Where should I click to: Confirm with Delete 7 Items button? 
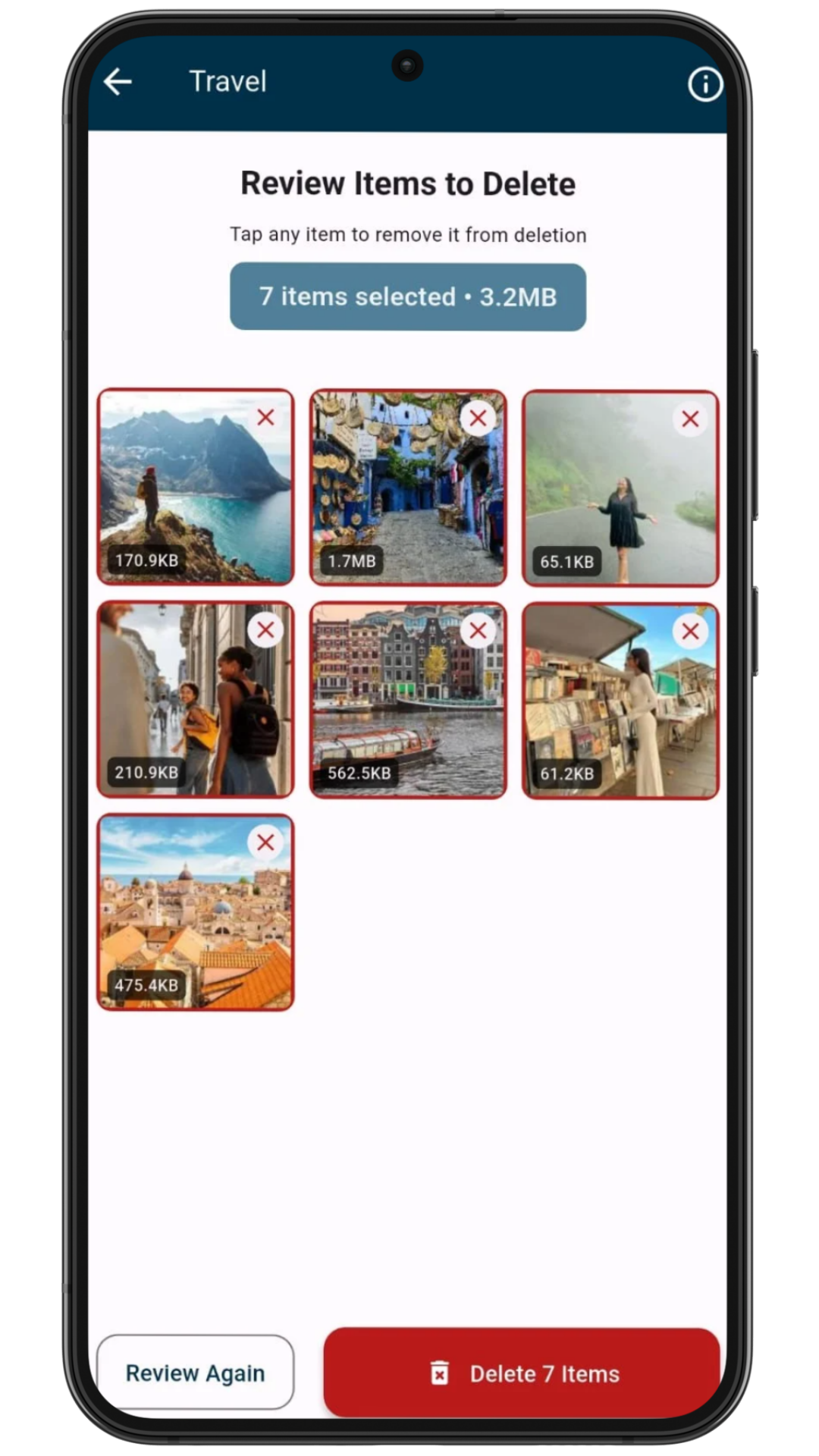point(522,1373)
